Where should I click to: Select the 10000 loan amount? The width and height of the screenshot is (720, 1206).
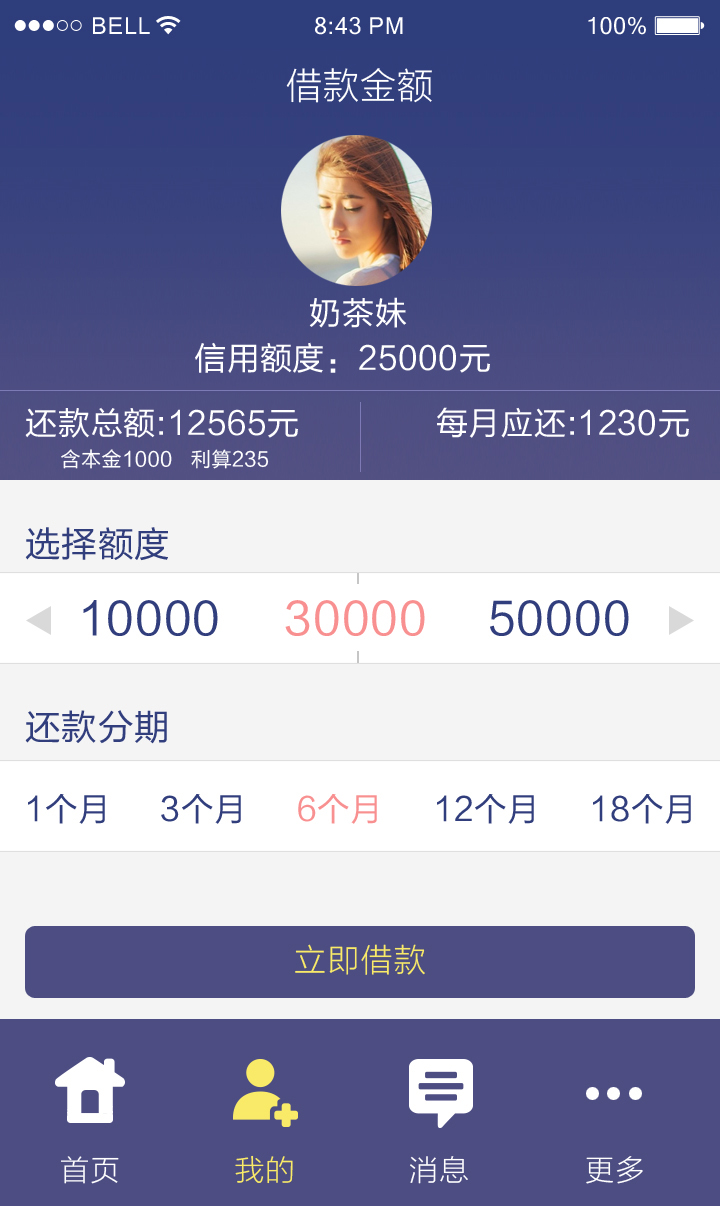pyautogui.click(x=150, y=619)
